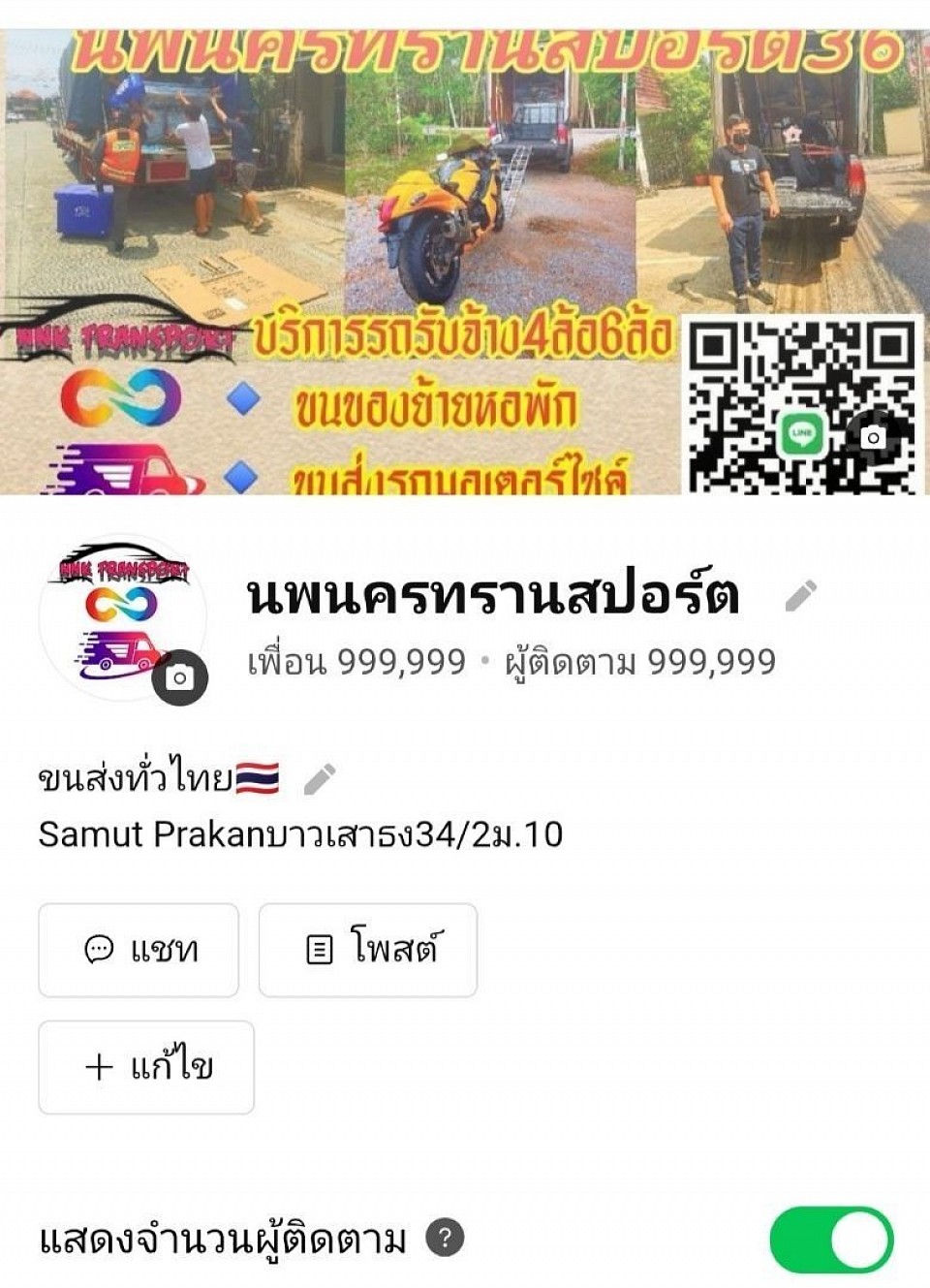930x1288 pixels.
Task: Change the cover photo via camera icon
Action: click(873, 437)
